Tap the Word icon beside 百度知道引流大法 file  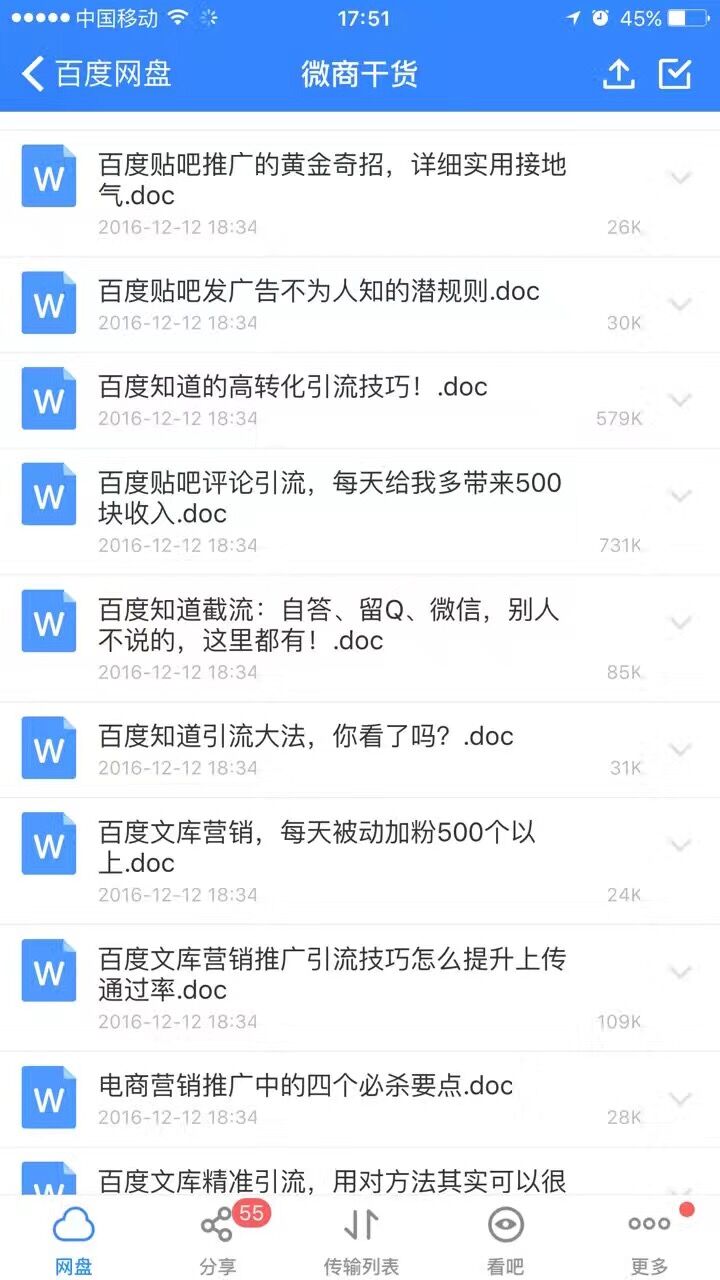click(48, 747)
